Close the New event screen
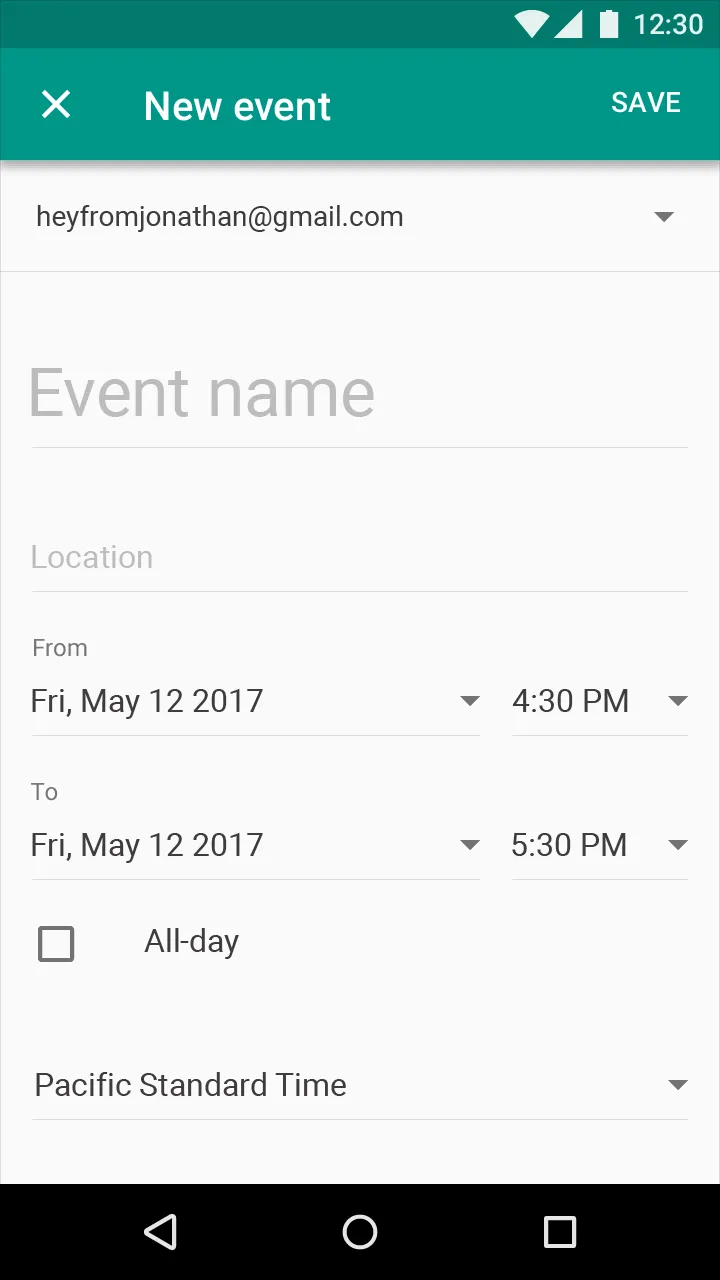 (56, 104)
